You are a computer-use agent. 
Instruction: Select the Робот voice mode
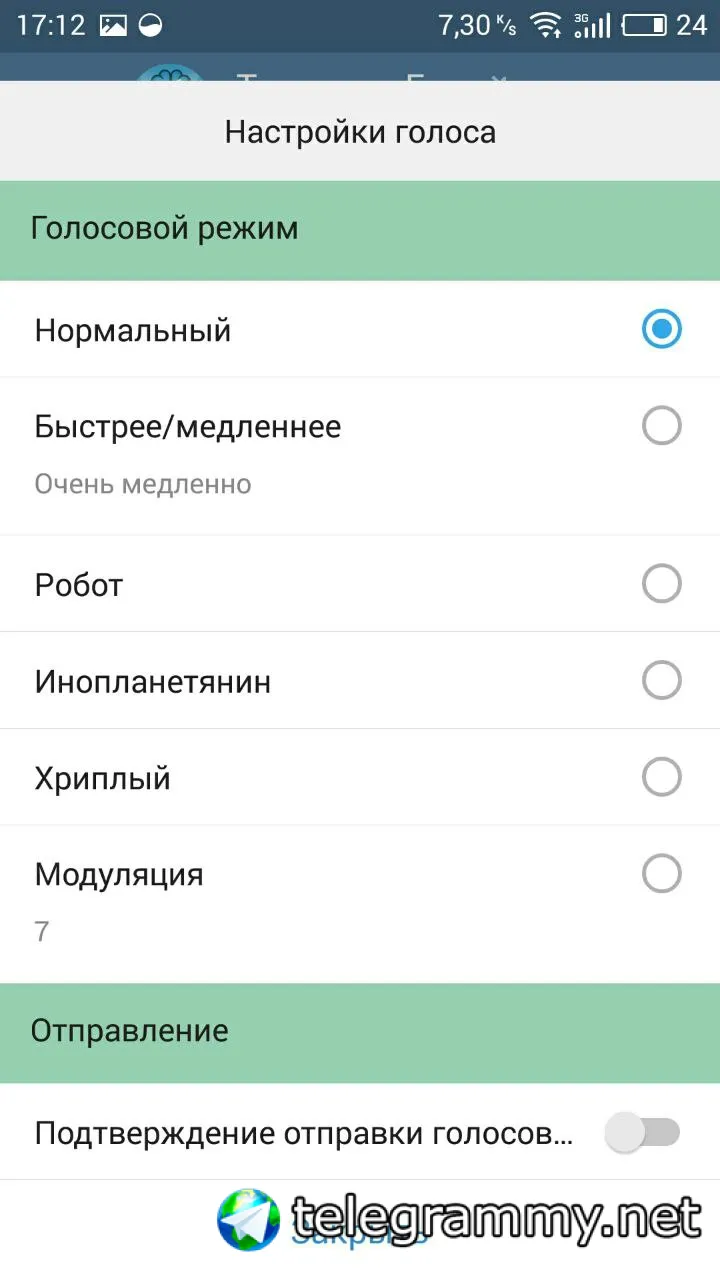661,584
